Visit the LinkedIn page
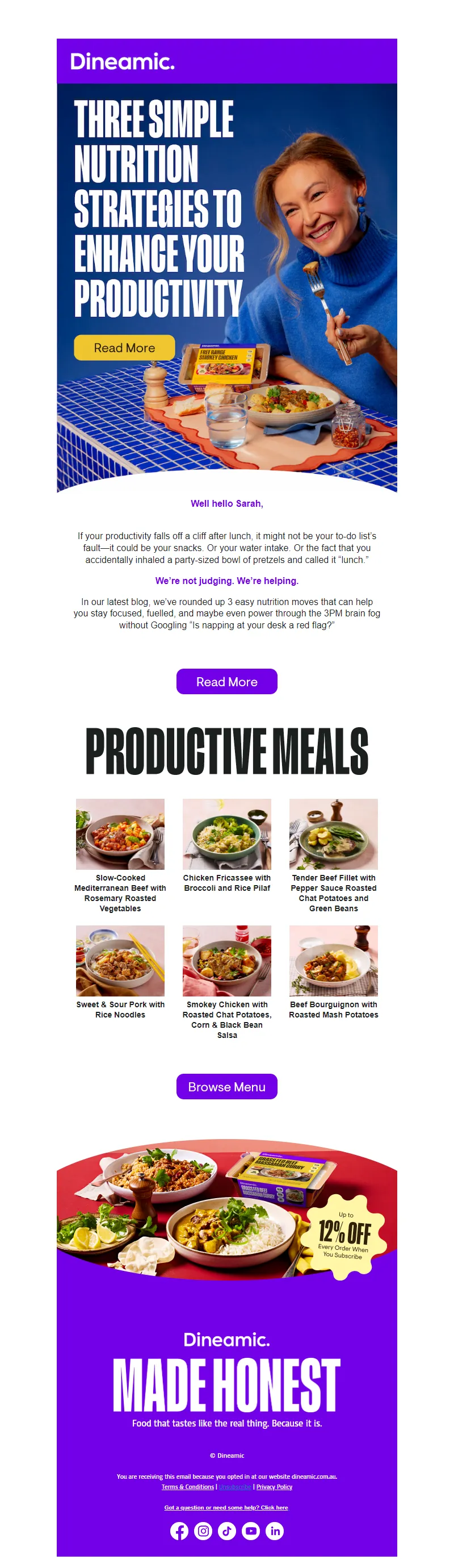This screenshot has height=1568, width=454. (x=275, y=1531)
